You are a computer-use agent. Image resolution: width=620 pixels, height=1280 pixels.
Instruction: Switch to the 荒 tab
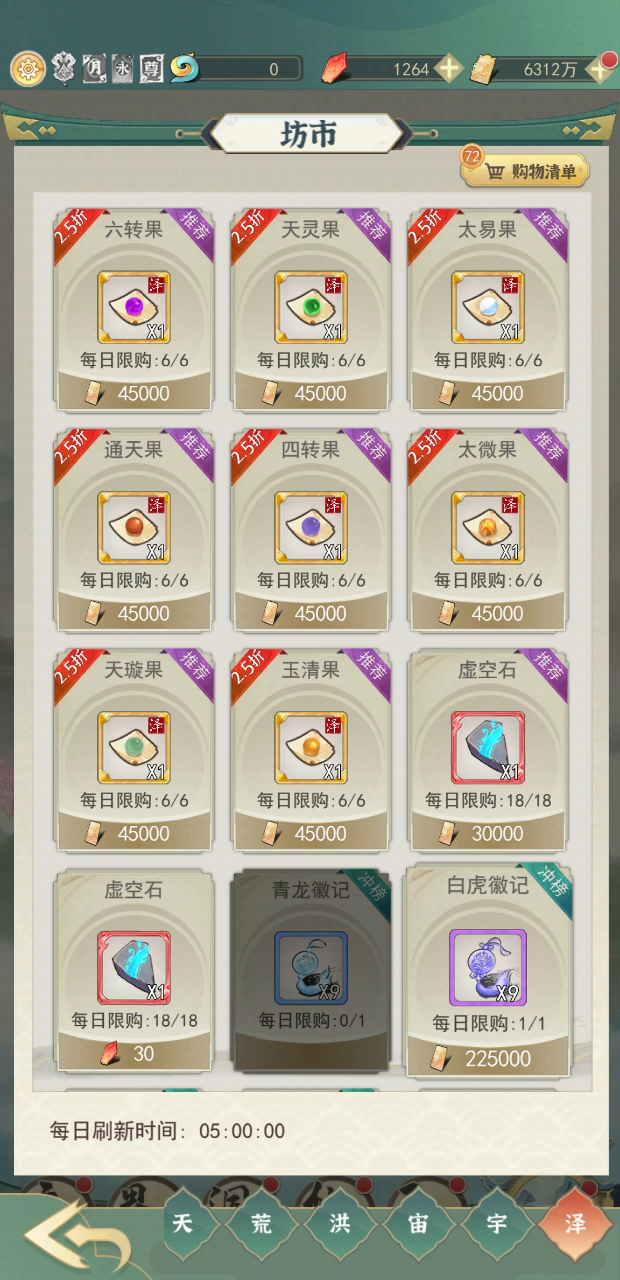click(x=261, y=1223)
